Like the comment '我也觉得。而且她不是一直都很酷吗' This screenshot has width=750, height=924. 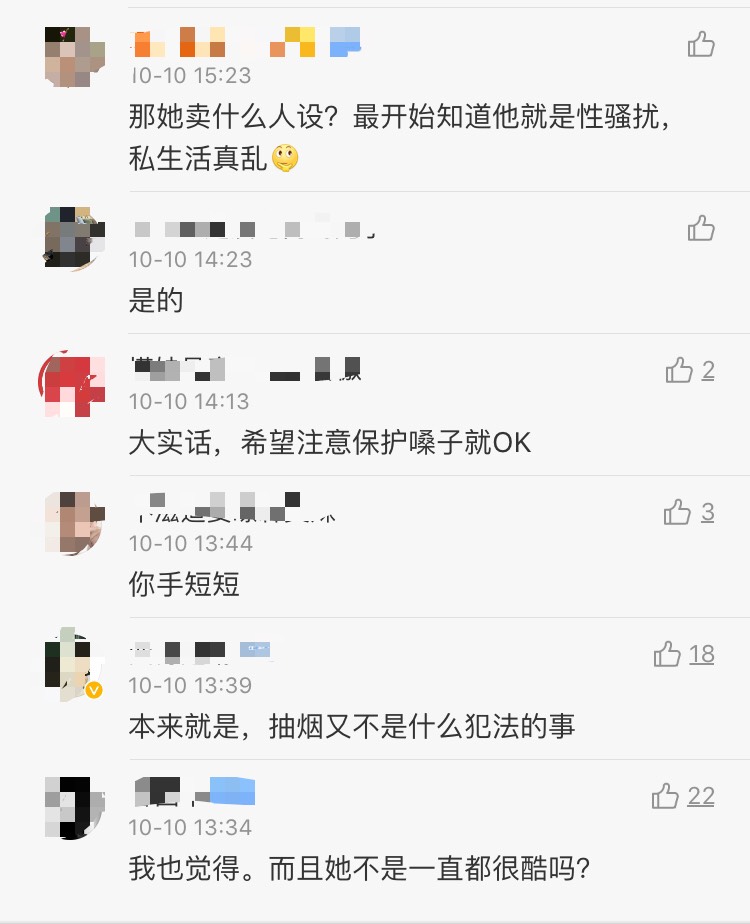tap(666, 797)
